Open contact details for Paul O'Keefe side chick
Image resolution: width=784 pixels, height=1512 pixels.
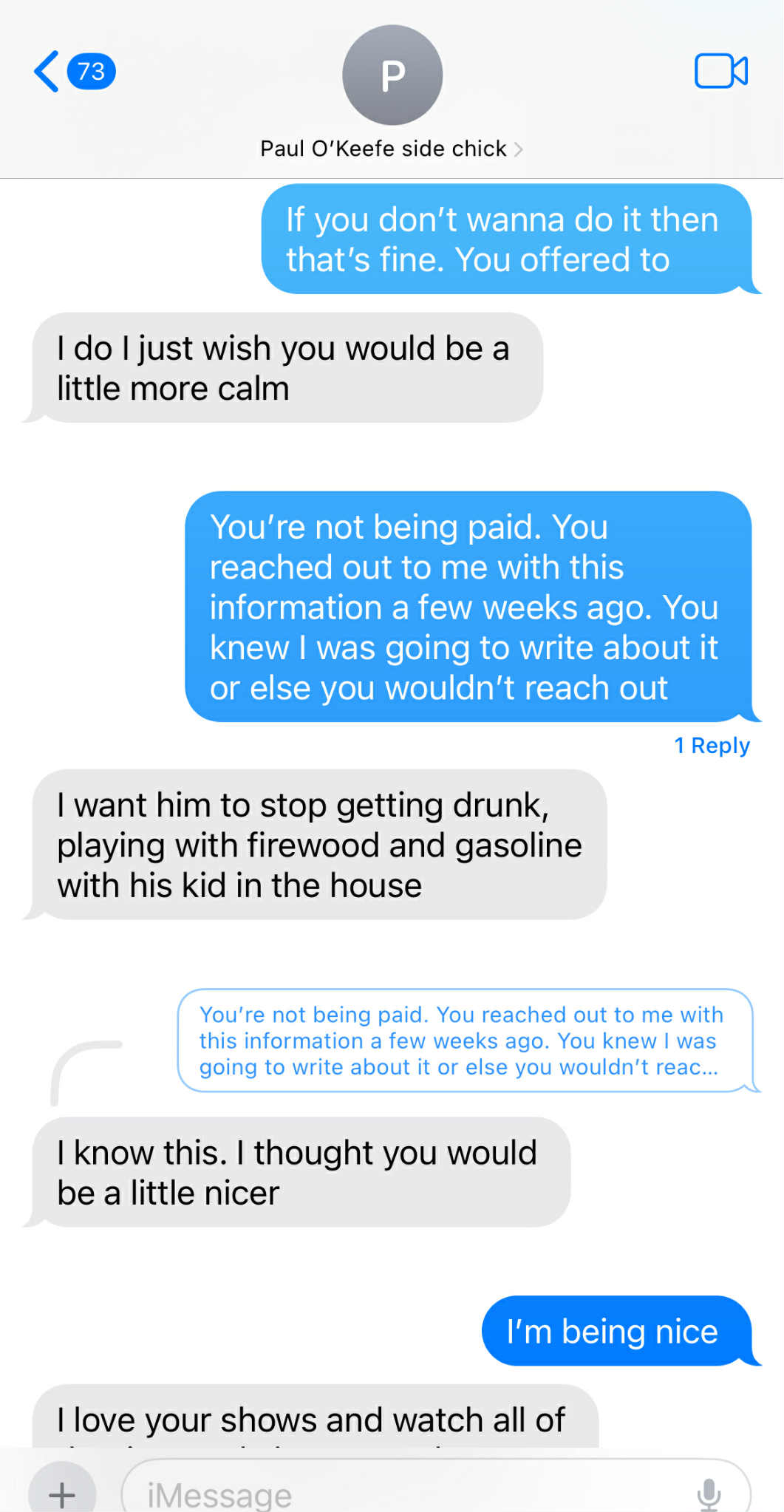point(392,149)
